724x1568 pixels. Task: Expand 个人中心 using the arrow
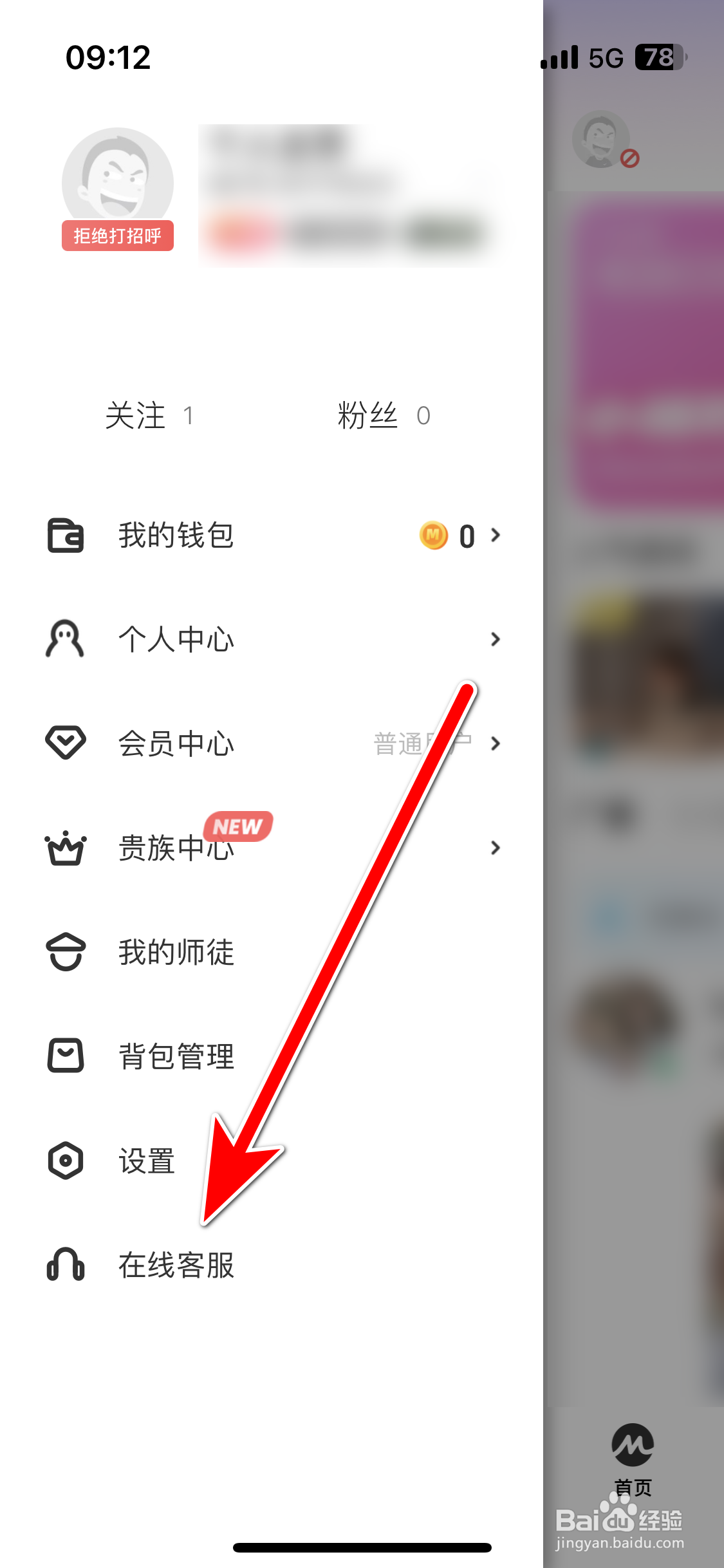tap(496, 639)
